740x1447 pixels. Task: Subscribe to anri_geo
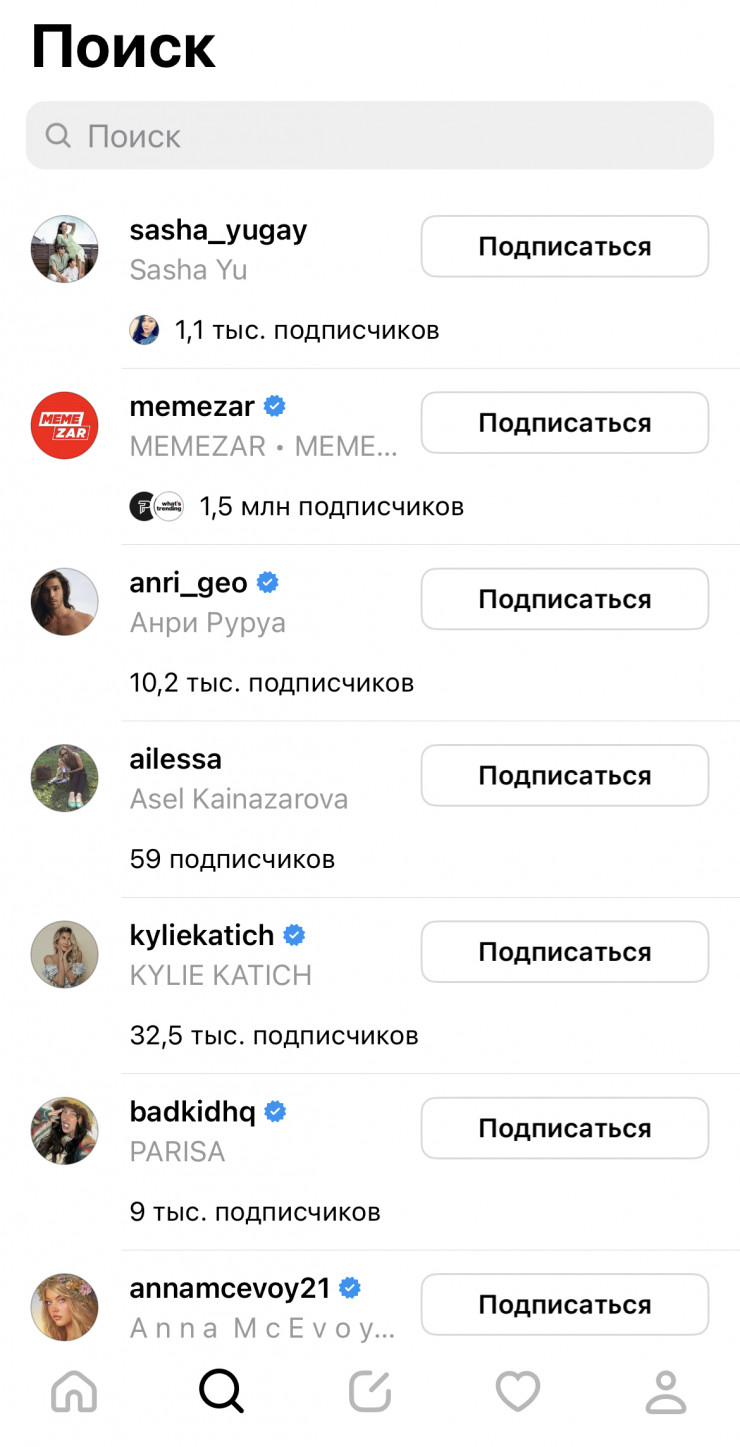pyautogui.click(x=564, y=599)
